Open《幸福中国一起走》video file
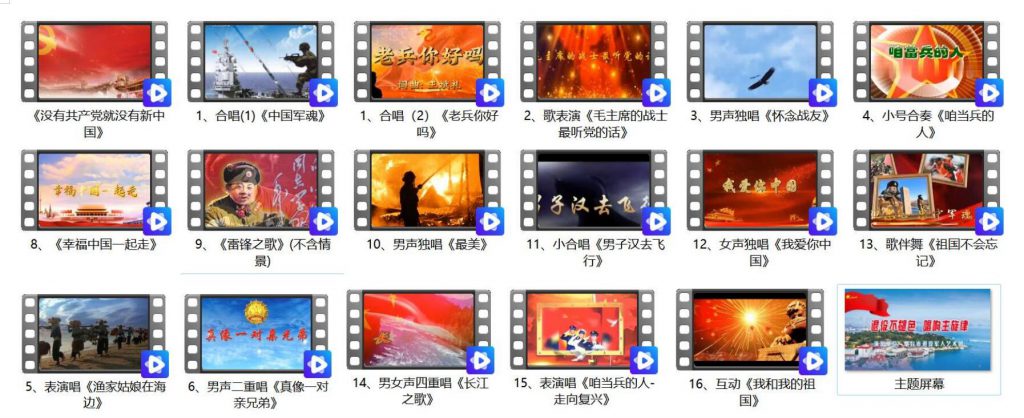The height and width of the screenshot is (418, 1024). tap(94, 190)
